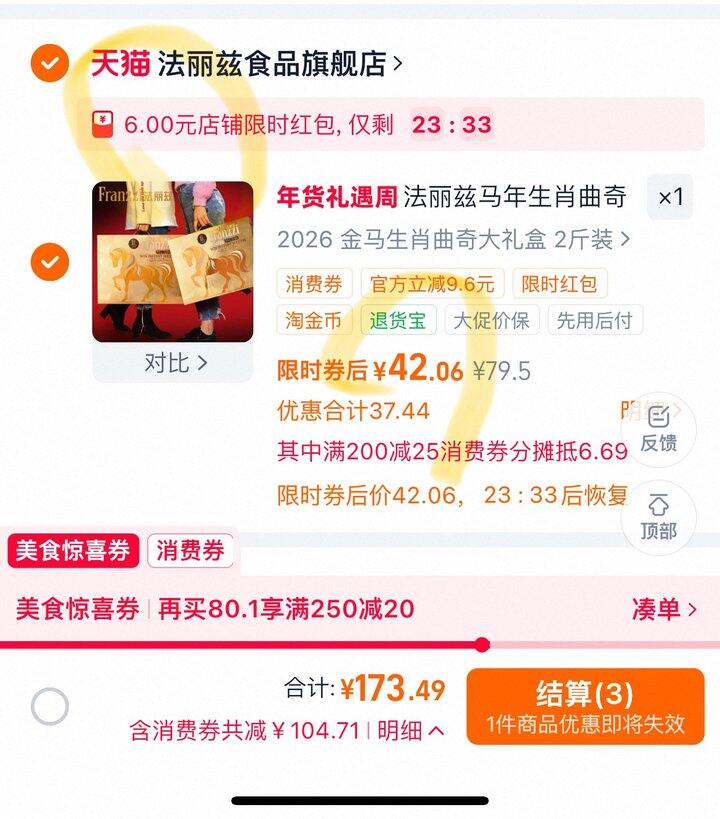Change the ×1 quantity
The image size is (720, 819).
coord(670,197)
